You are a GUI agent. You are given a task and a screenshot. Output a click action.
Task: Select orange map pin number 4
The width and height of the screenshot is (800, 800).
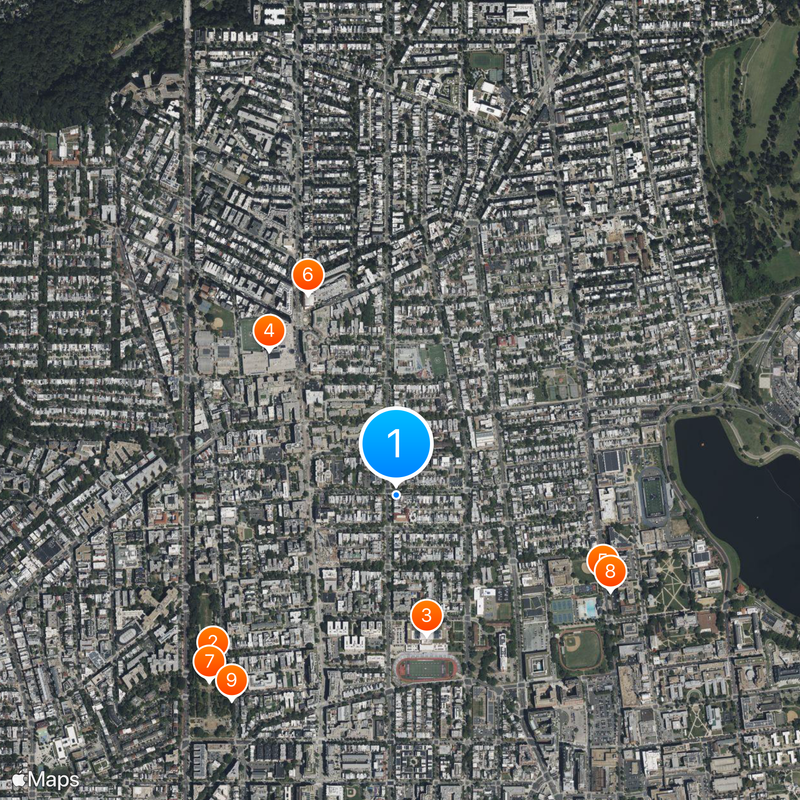point(269,330)
